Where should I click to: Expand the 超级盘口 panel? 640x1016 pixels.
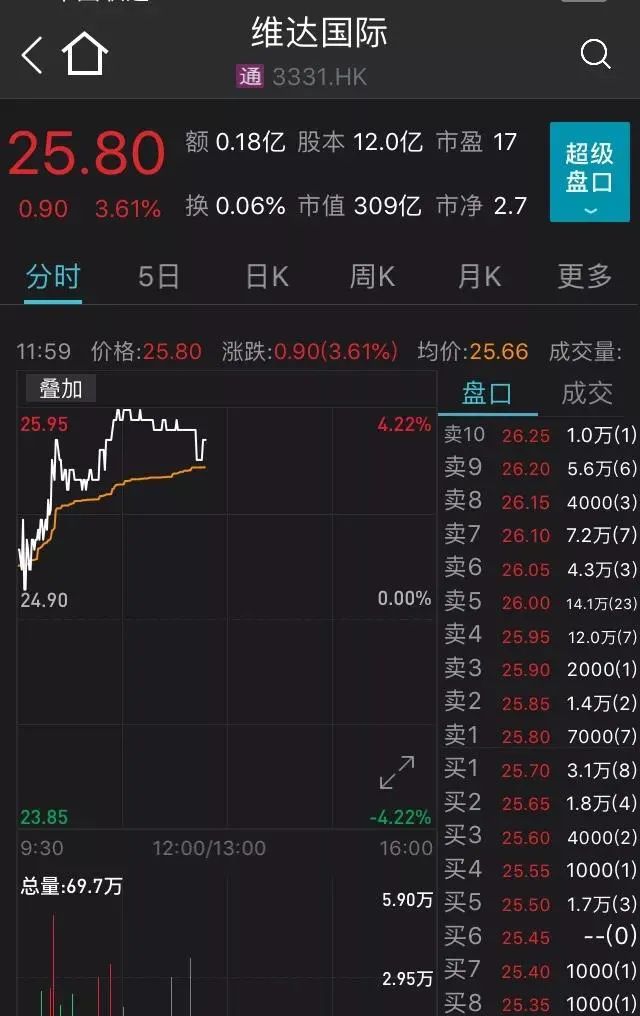pyautogui.click(x=589, y=172)
